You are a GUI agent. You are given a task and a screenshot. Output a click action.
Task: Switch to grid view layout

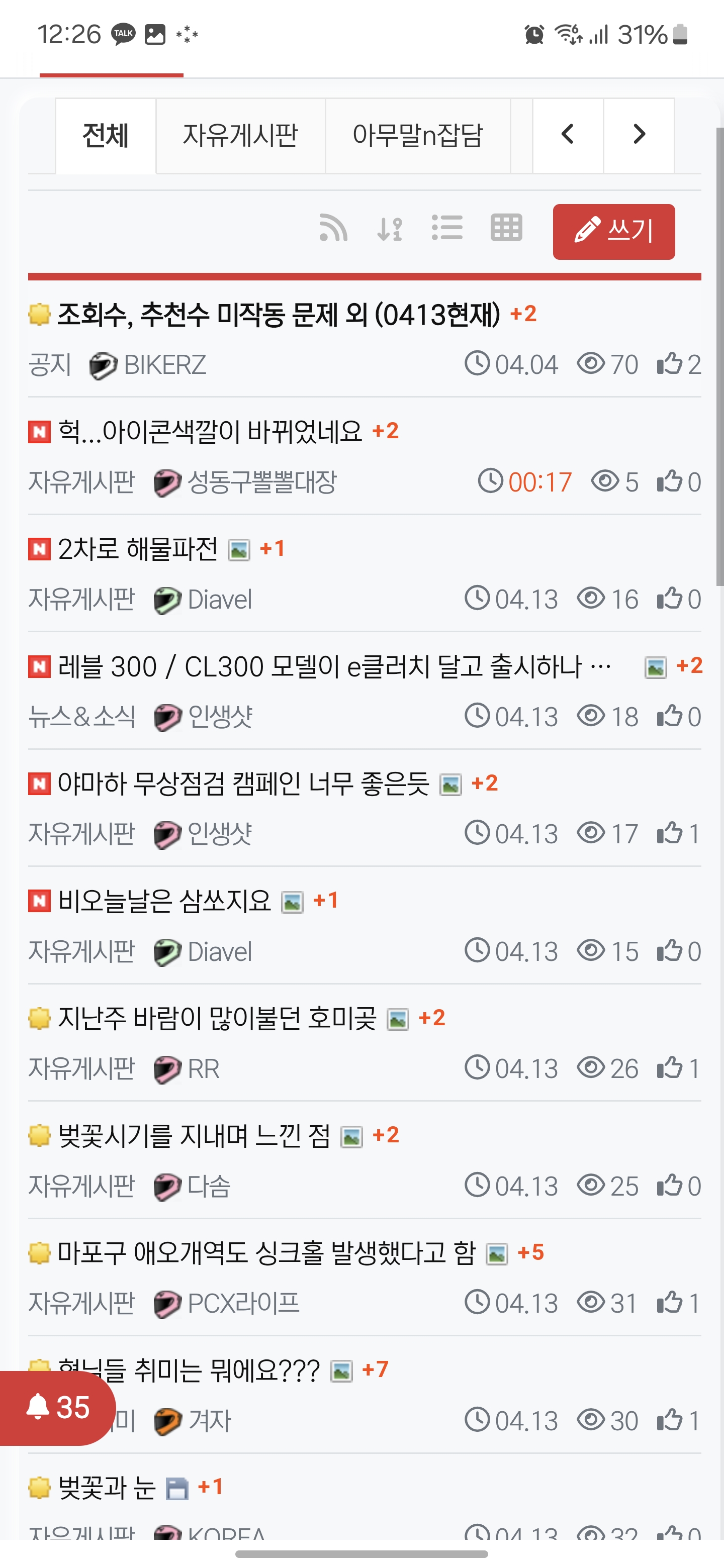click(x=506, y=229)
